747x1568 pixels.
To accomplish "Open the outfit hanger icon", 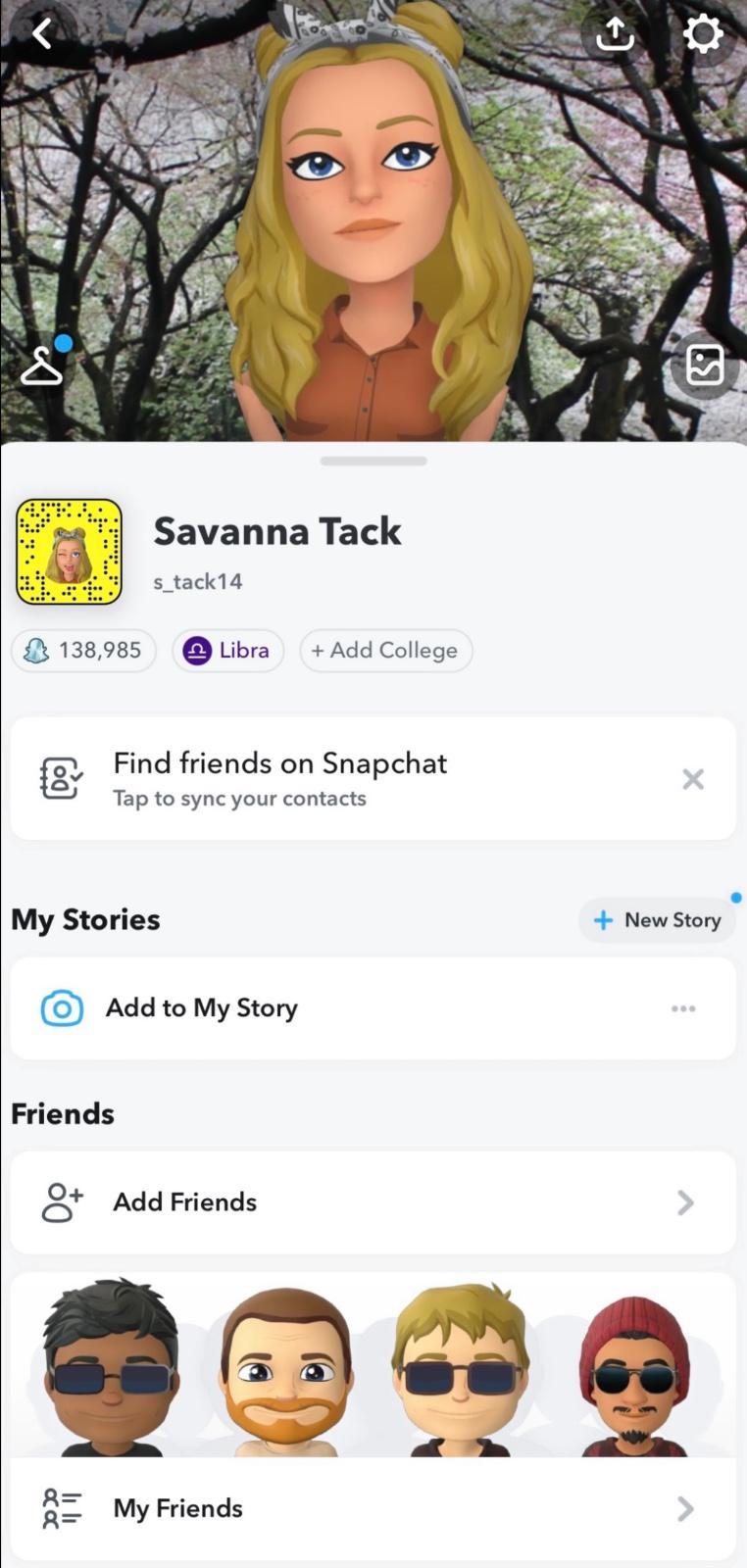I will point(42,366).
